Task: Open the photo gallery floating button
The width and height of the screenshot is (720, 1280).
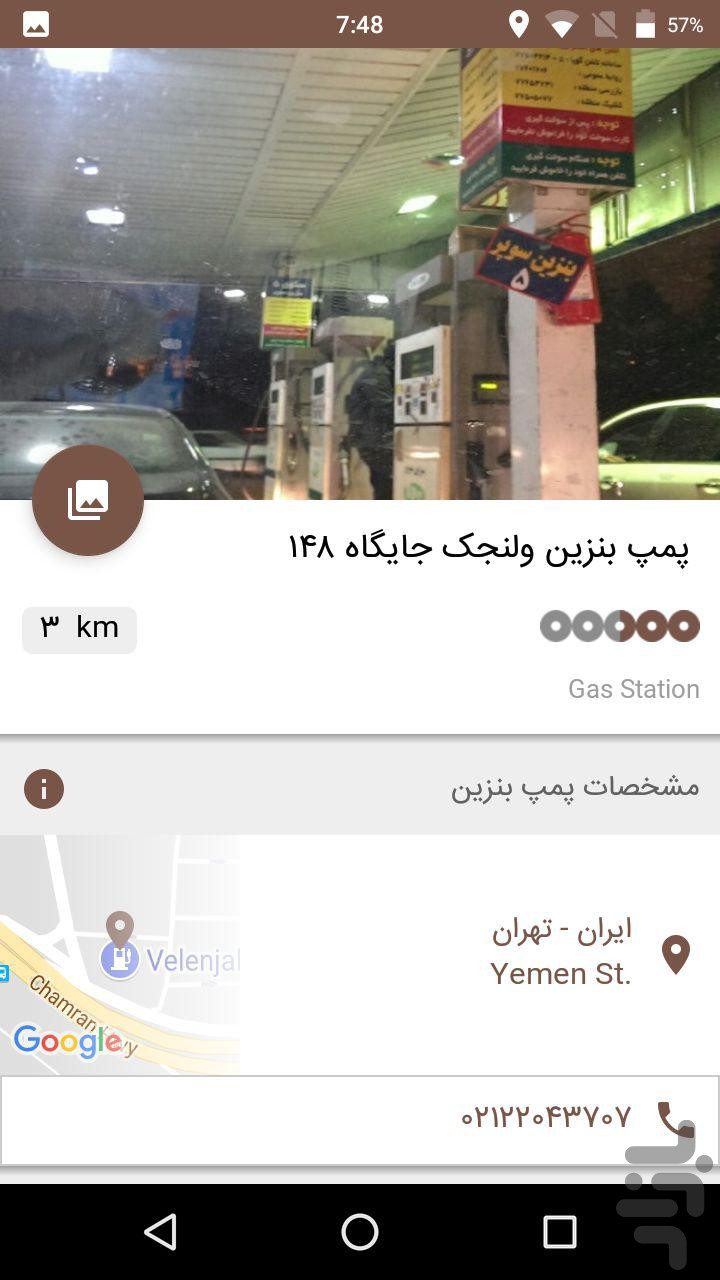Action: [x=88, y=500]
